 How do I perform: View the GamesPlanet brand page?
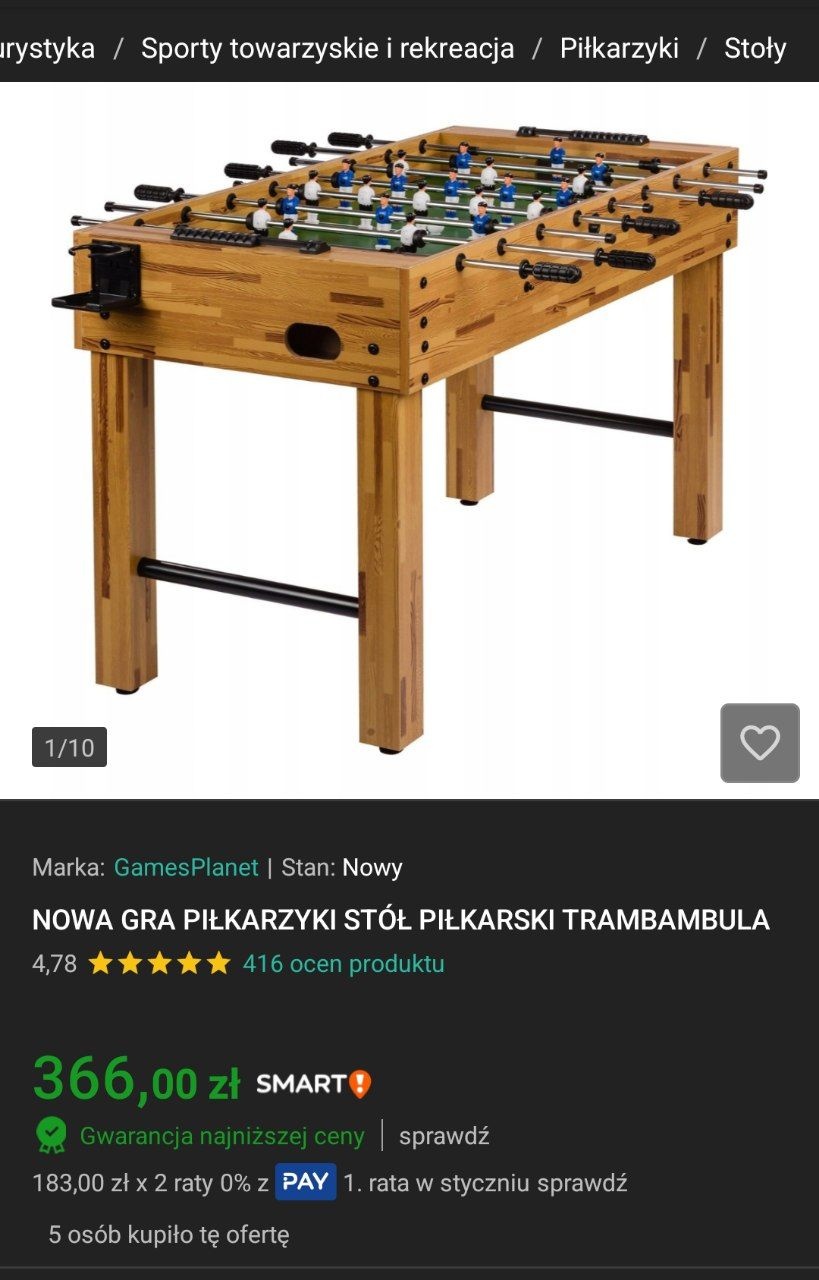click(186, 867)
